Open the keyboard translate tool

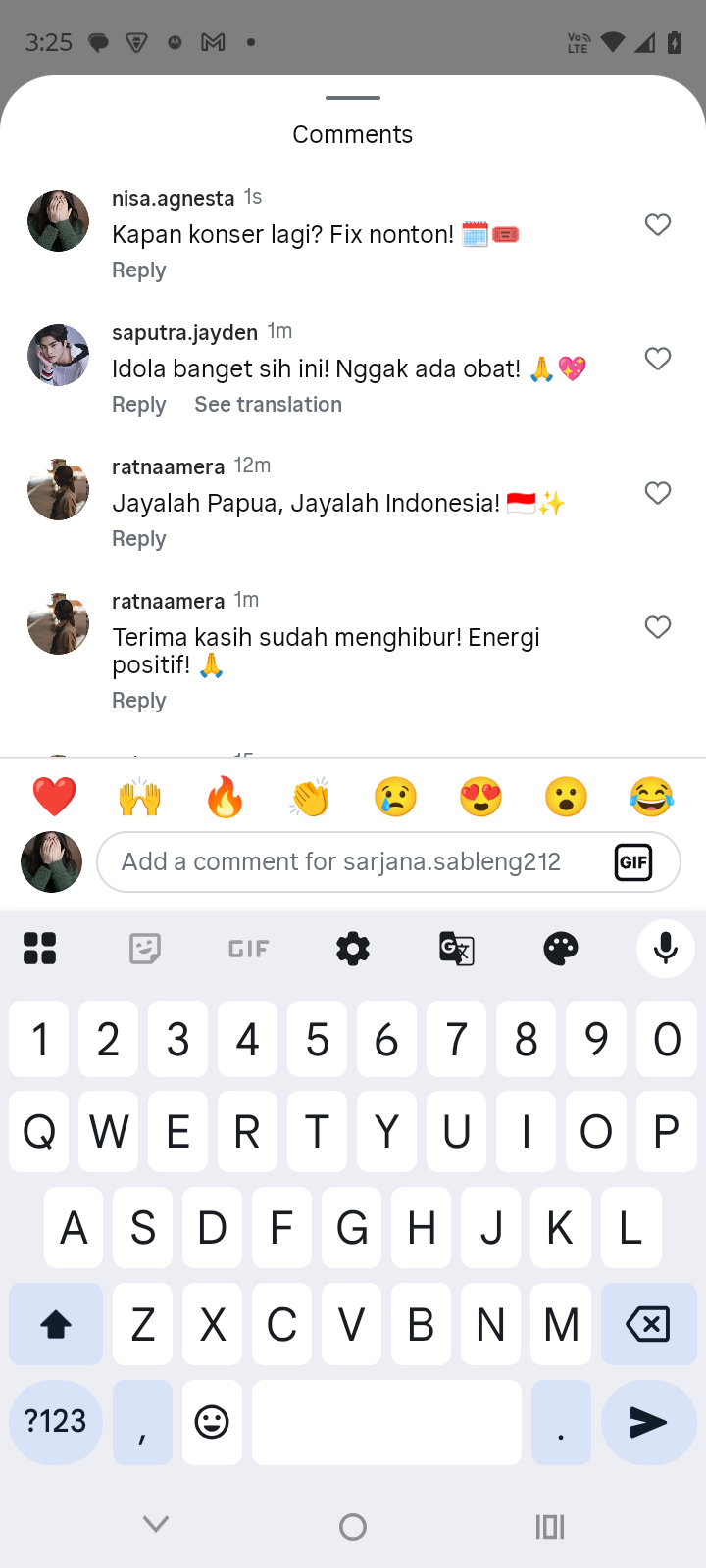[457, 949]
